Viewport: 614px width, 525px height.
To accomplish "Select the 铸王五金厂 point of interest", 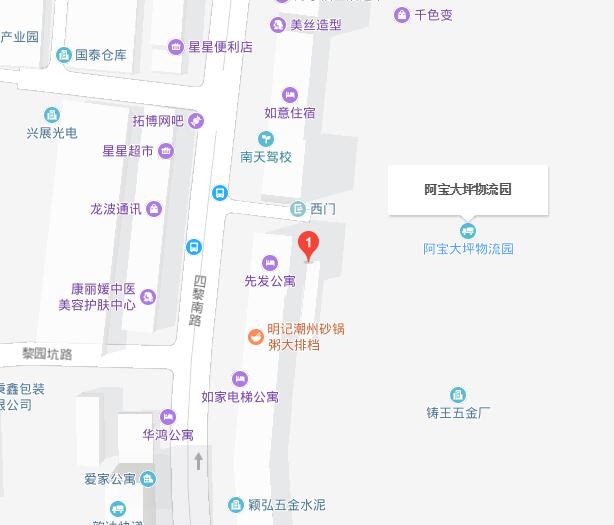I will click(458, 395).
